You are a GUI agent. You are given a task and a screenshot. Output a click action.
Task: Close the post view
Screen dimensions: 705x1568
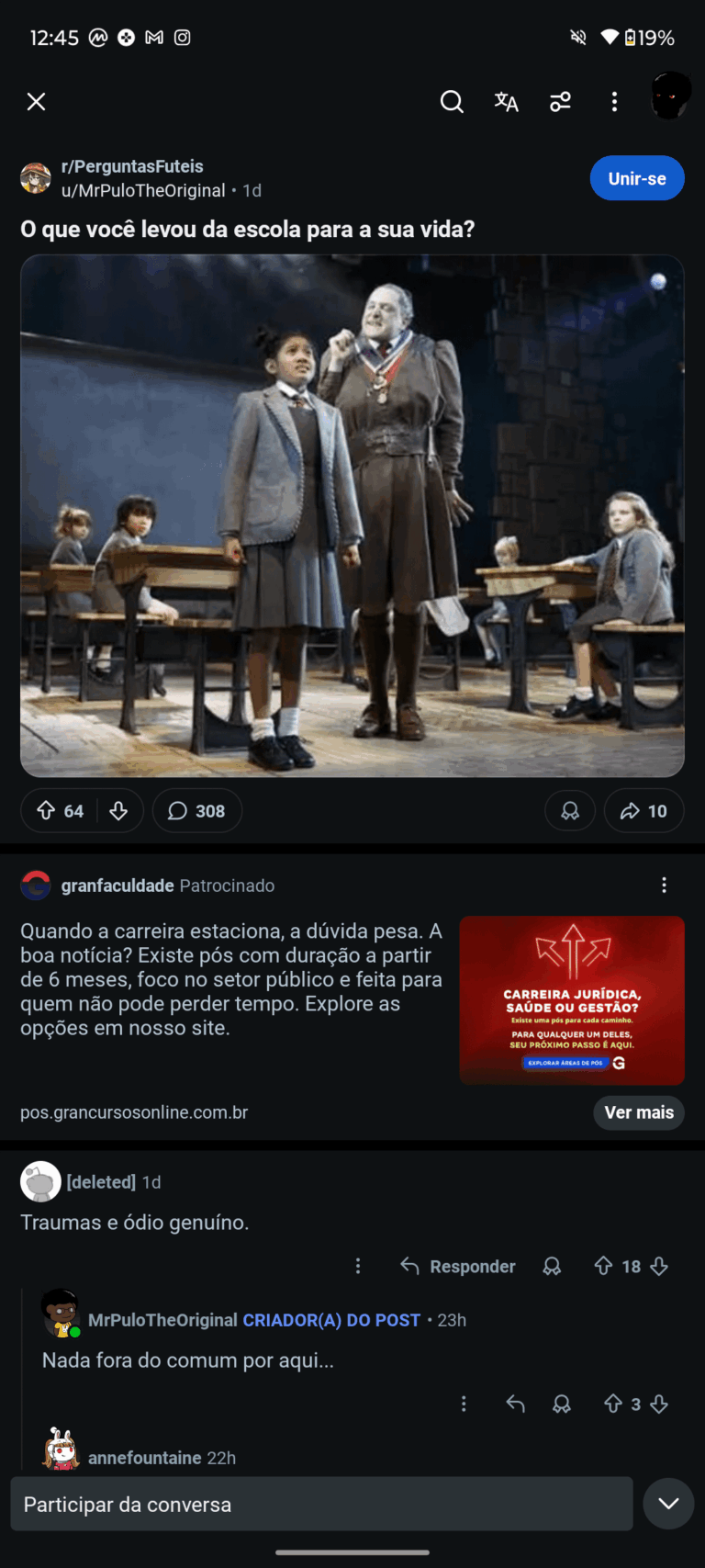coord(36,102)
